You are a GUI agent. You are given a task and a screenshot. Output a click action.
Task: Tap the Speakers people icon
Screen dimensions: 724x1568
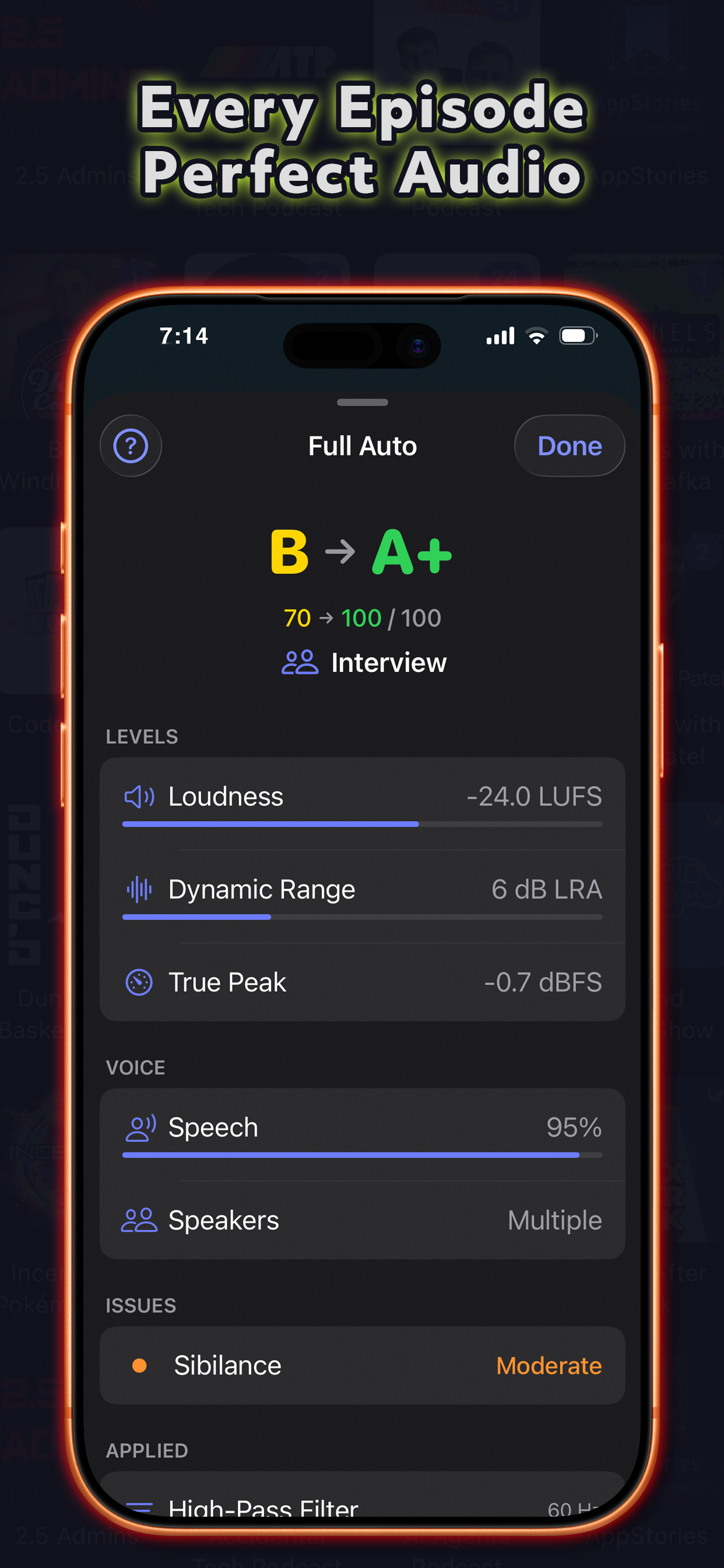pos(139,1220)
